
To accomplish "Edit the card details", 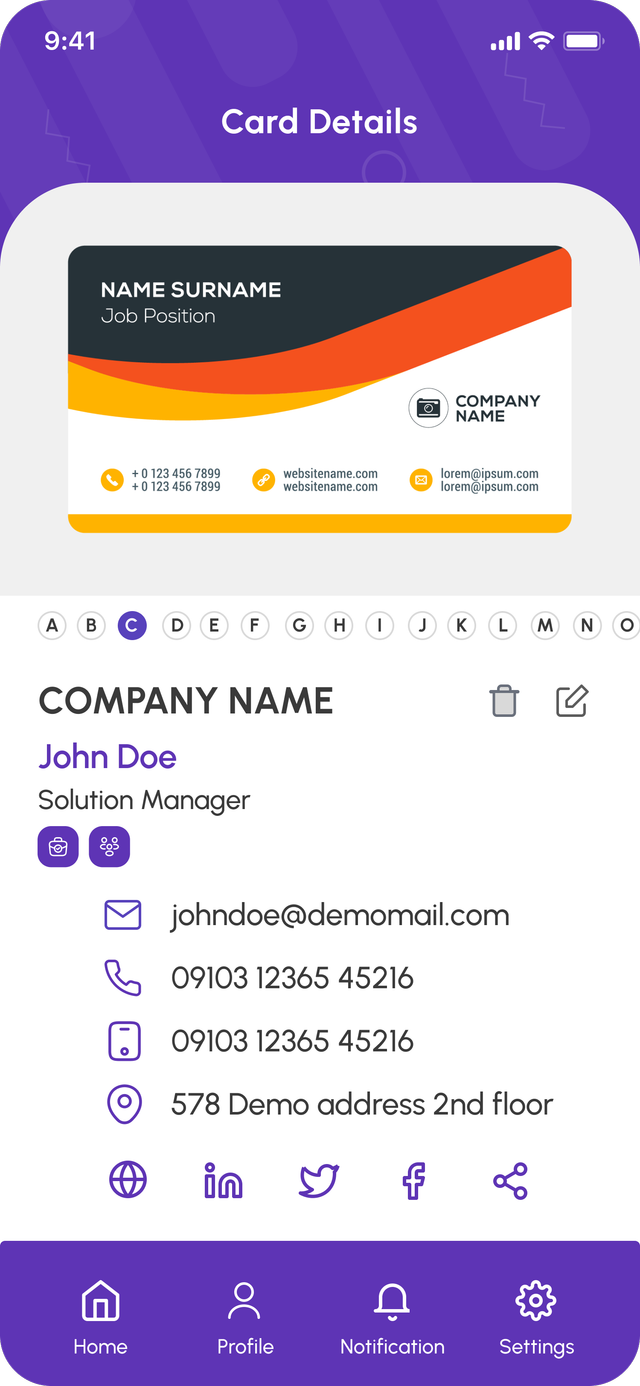I will pos(572,701).
